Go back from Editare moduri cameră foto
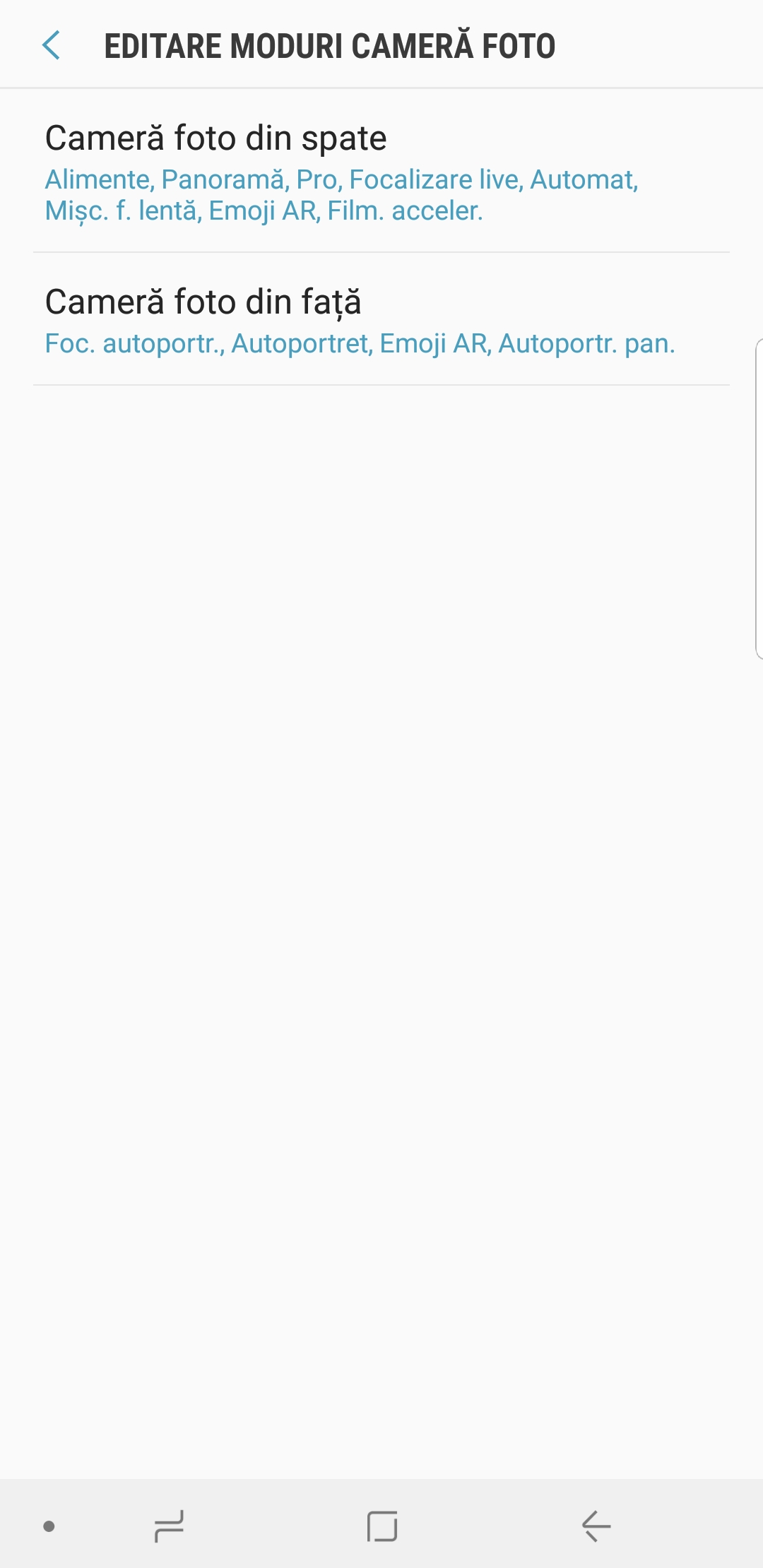This screenshot has height=1568, width=763. 52,46
